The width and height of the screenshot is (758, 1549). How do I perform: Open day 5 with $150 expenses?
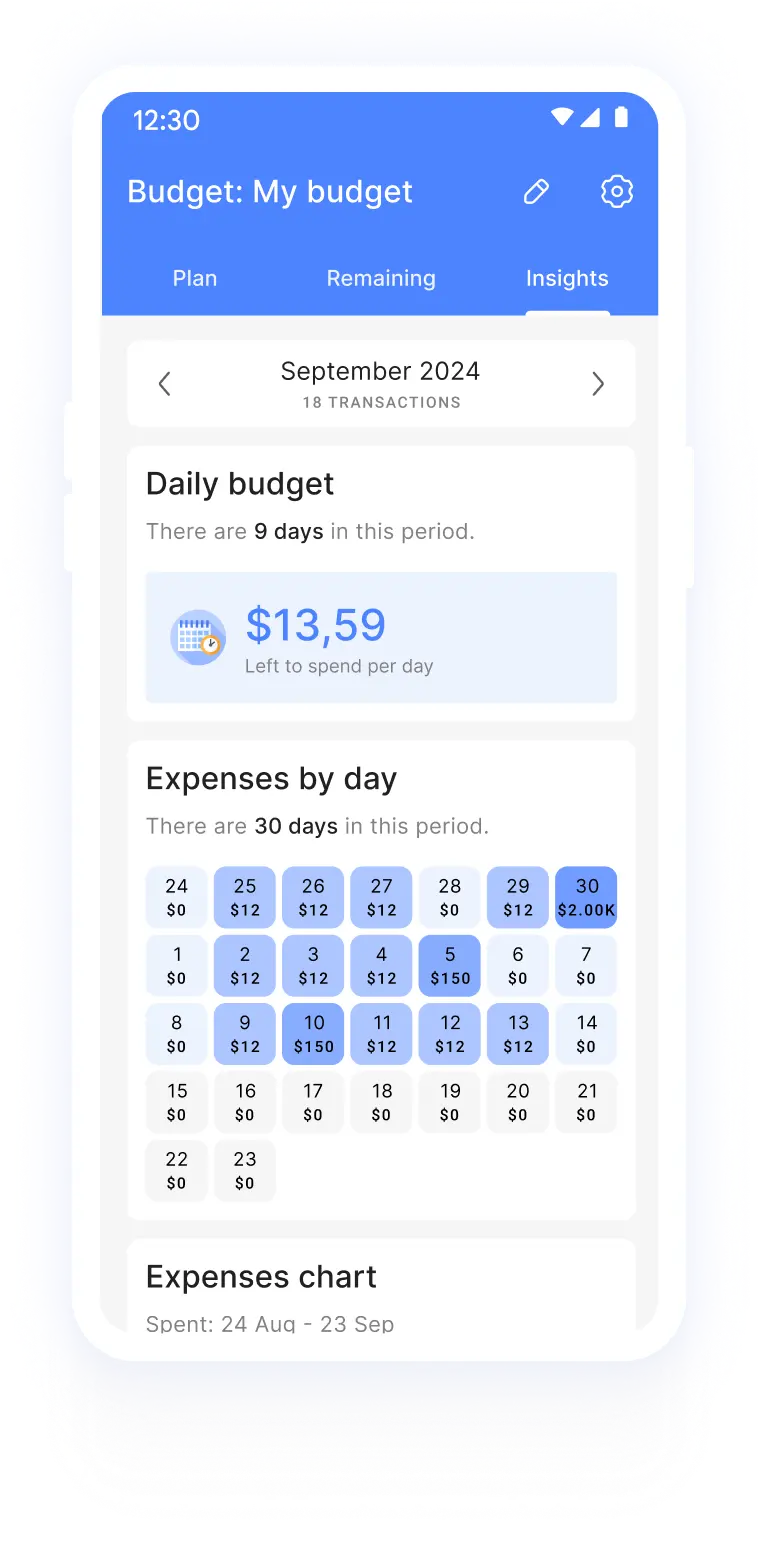coord(450,965)
